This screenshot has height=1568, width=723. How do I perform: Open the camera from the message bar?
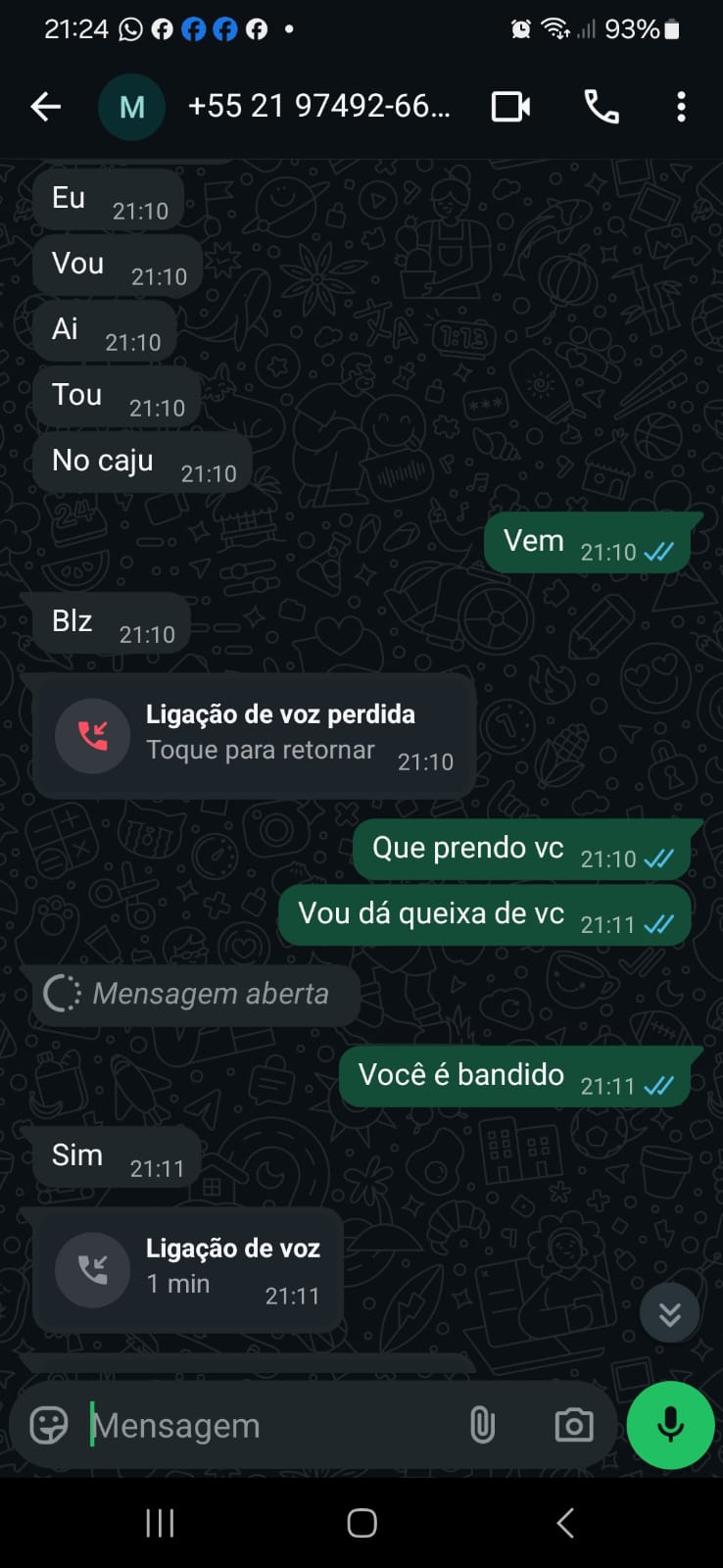click(x=573, y=1425)
